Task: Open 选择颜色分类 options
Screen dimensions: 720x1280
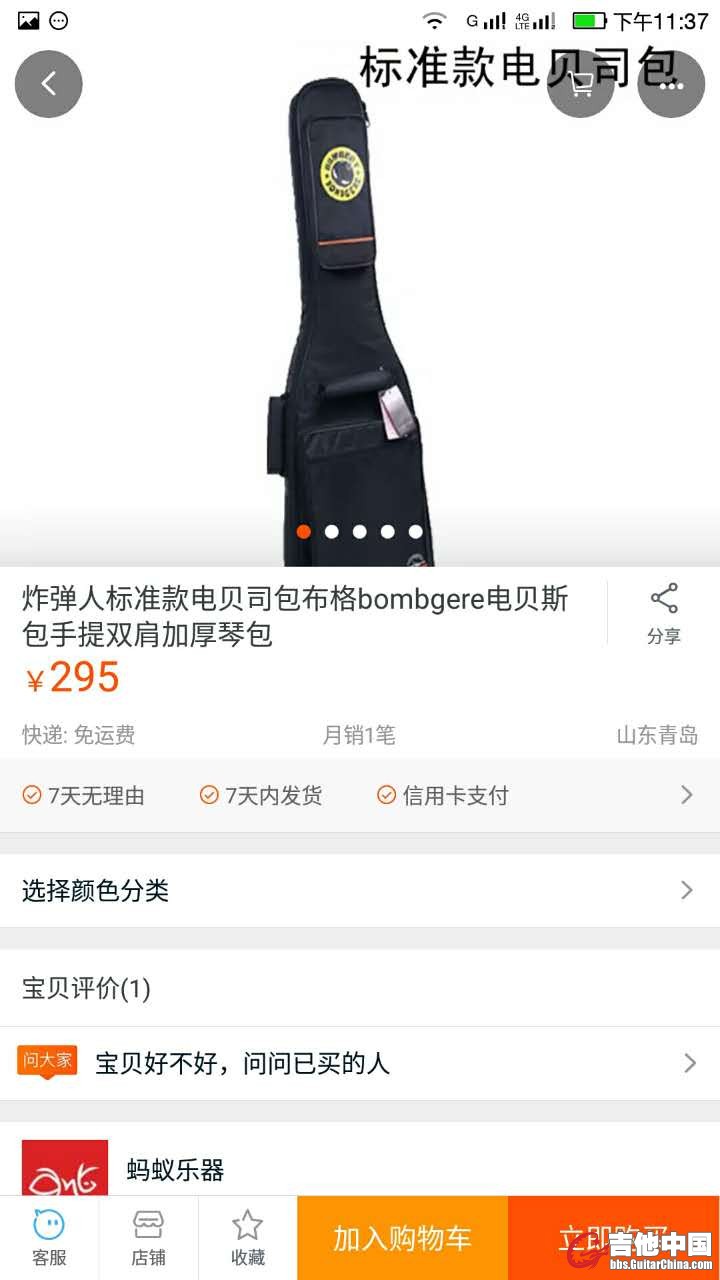Action: 360,890
